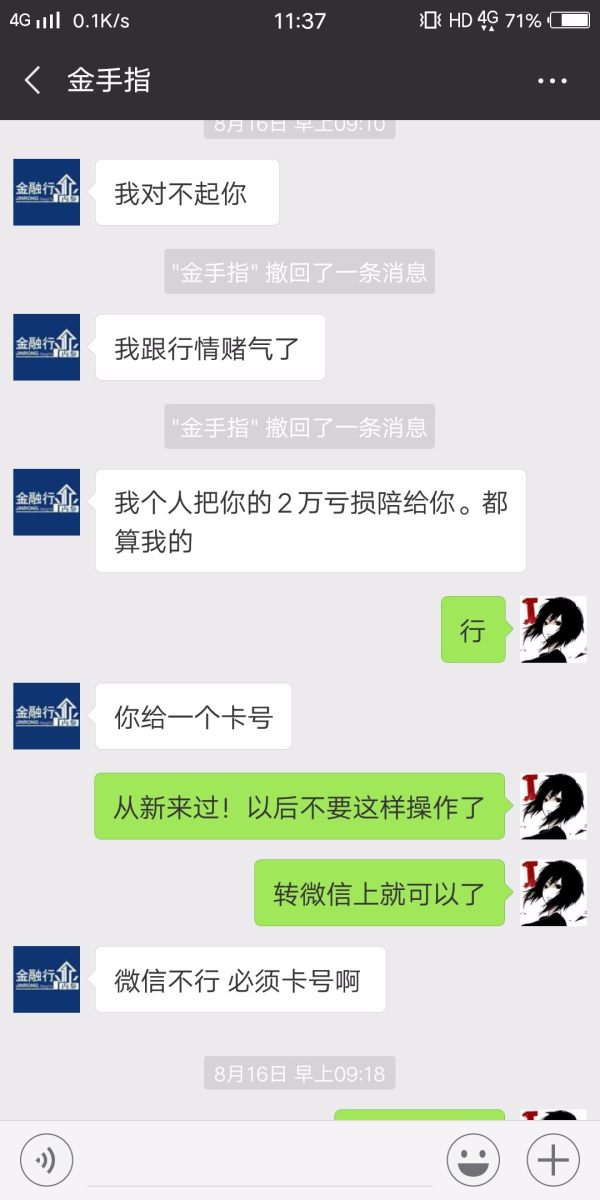Image resolution: width=600 pixels, height=1200 pixels.
Task: Open my avatar beside the 行 message
Action: pyautogui.click(x=553, y=630)
